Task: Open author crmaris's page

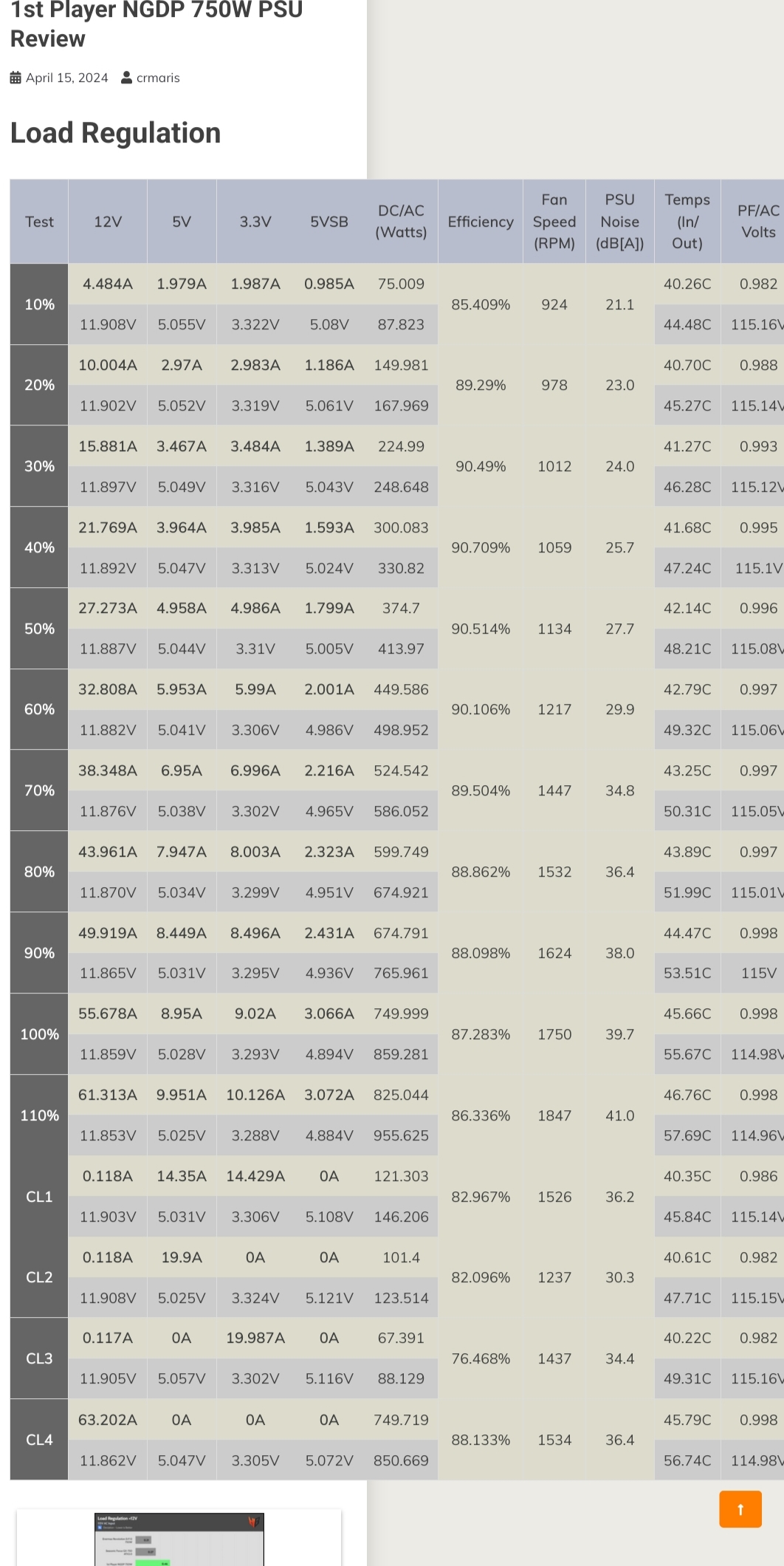Action: point(158,78)
